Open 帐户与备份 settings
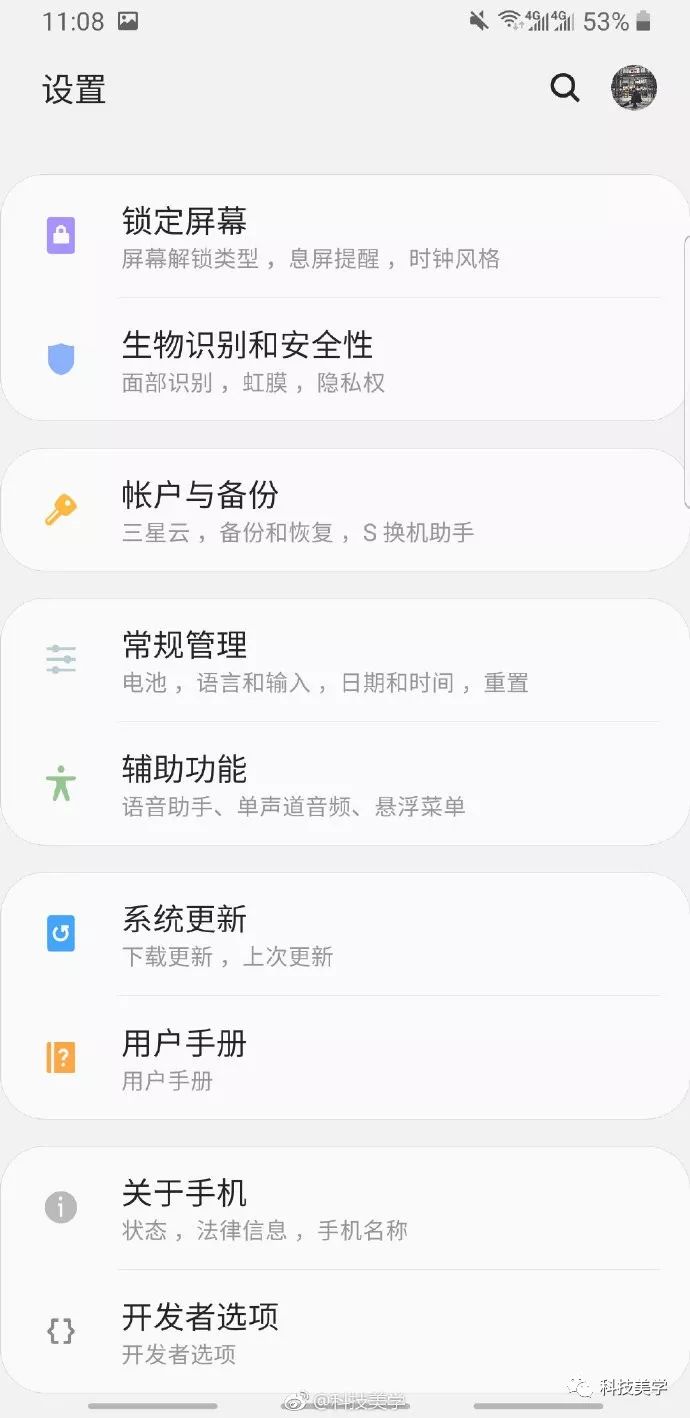690x1418 pixels. point(345,510)
